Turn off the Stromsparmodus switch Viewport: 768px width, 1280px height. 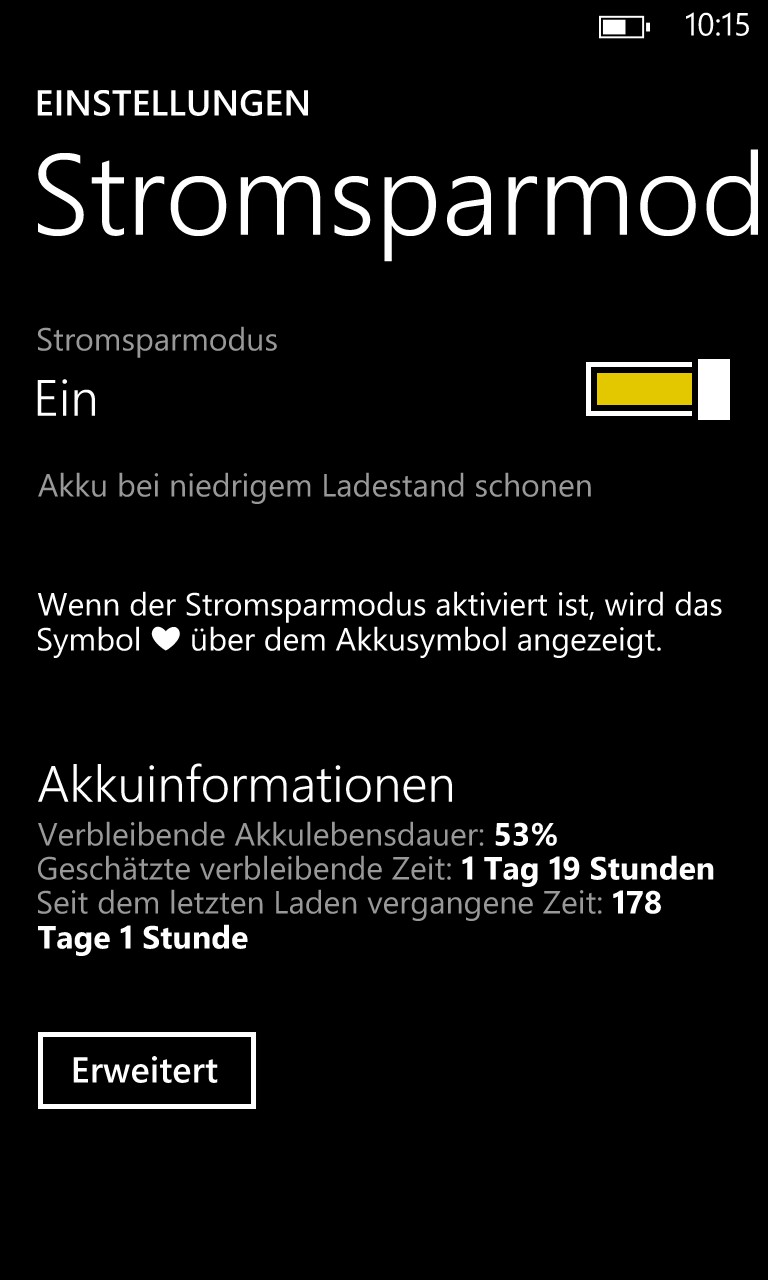(x=658, y=389)
